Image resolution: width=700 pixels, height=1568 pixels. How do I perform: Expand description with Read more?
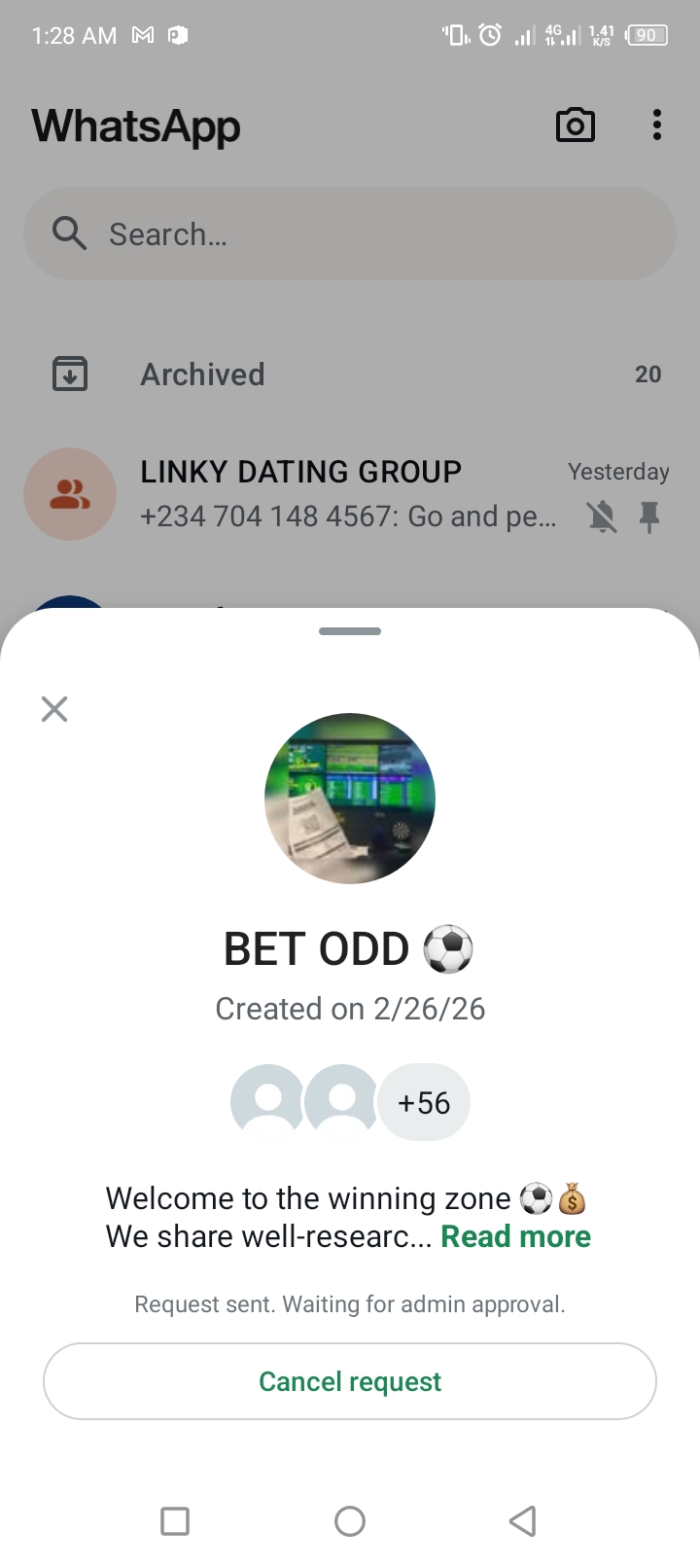point(515,1236)
